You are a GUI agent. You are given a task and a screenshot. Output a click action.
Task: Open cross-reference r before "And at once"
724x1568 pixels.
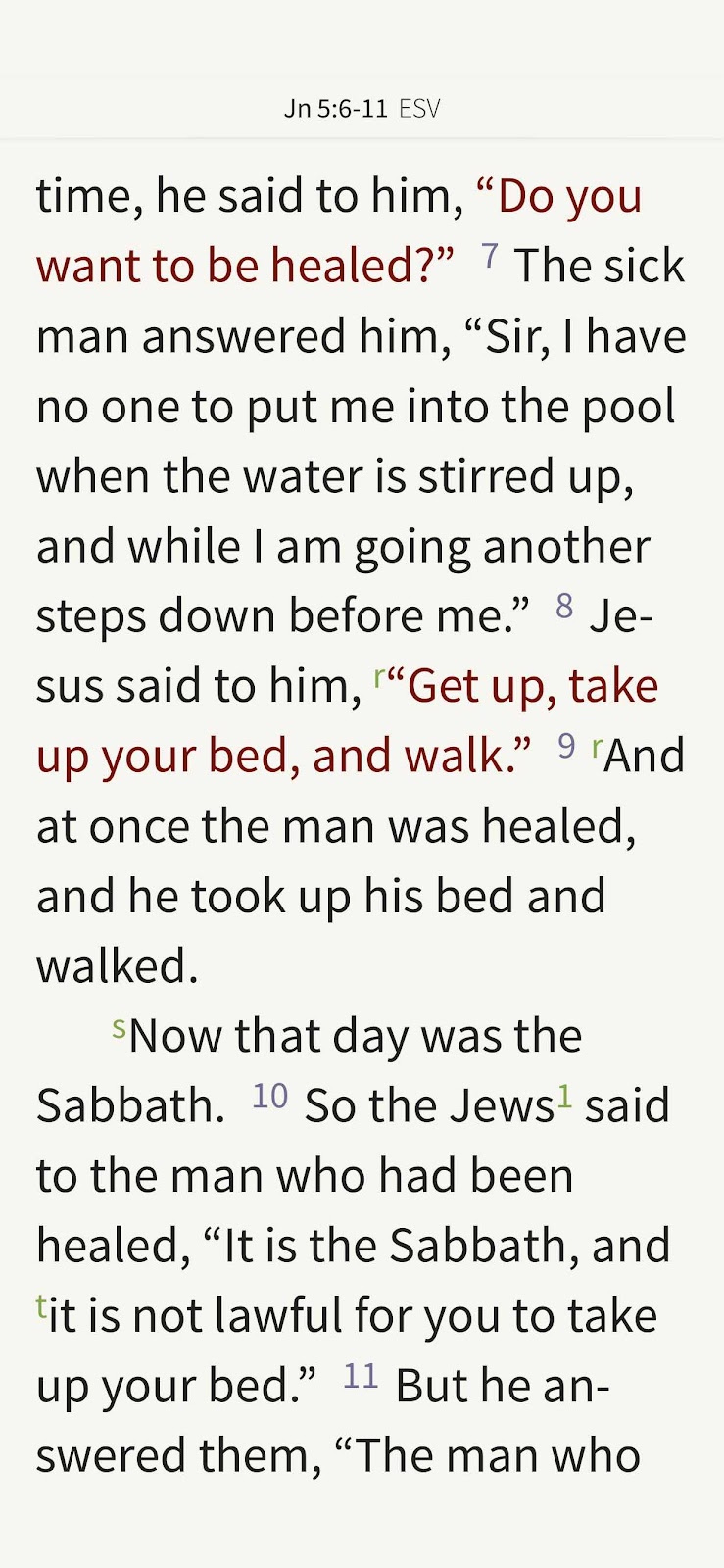(x=597, y=747)
